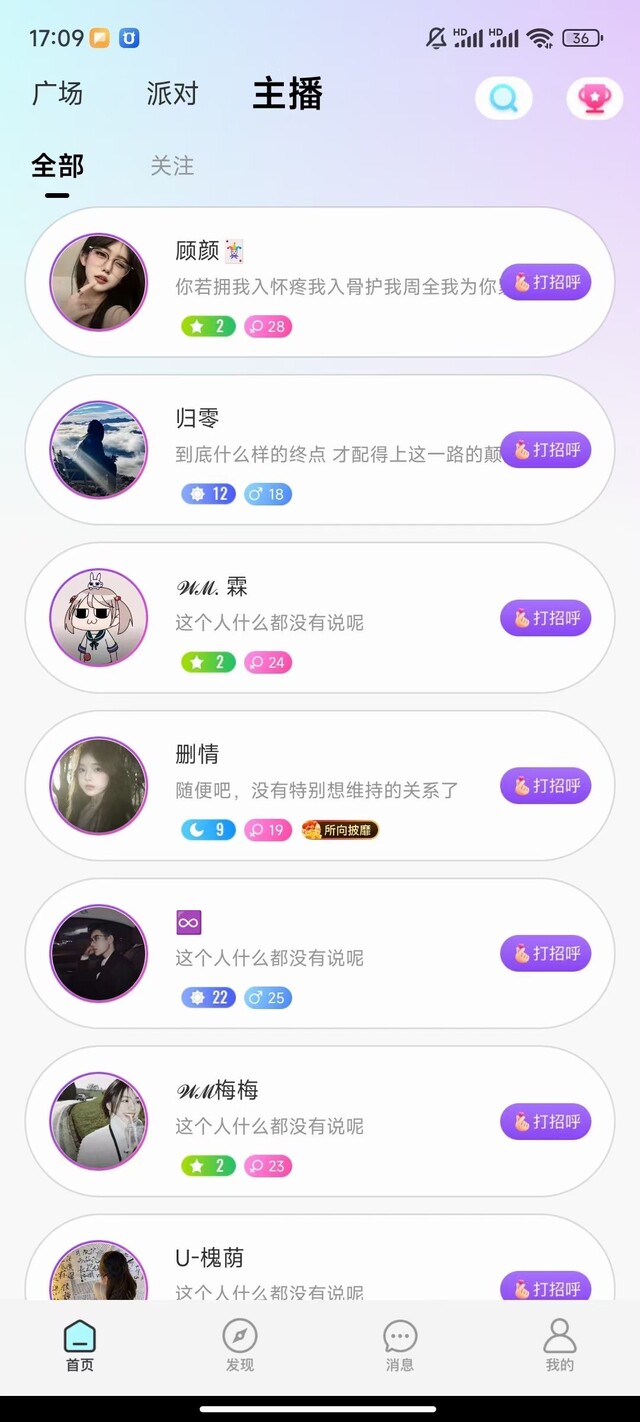Switch to the 广场 tab

pos(58,94)
